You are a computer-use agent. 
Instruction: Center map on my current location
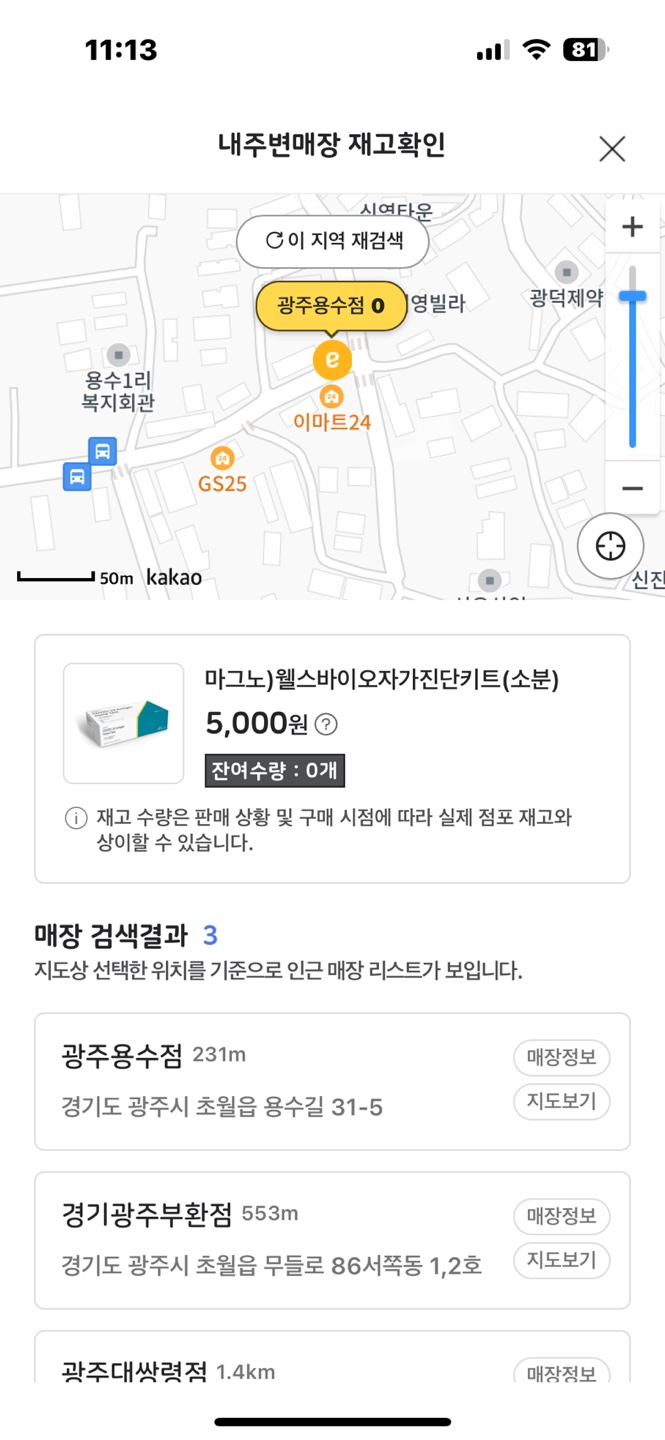pyautogui.click(x=610, y=546)
